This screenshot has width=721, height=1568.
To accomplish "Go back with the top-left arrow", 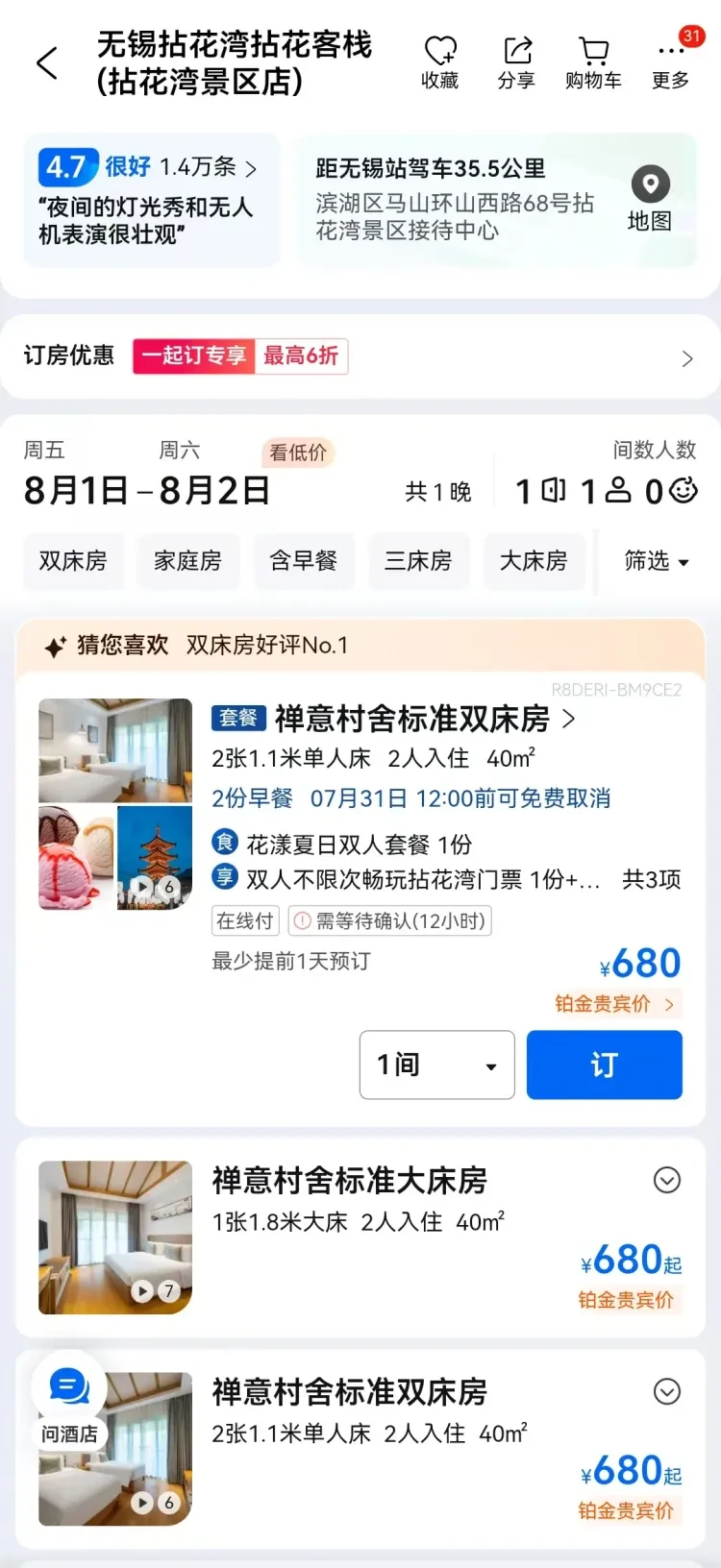I will (x=47, y=63).
